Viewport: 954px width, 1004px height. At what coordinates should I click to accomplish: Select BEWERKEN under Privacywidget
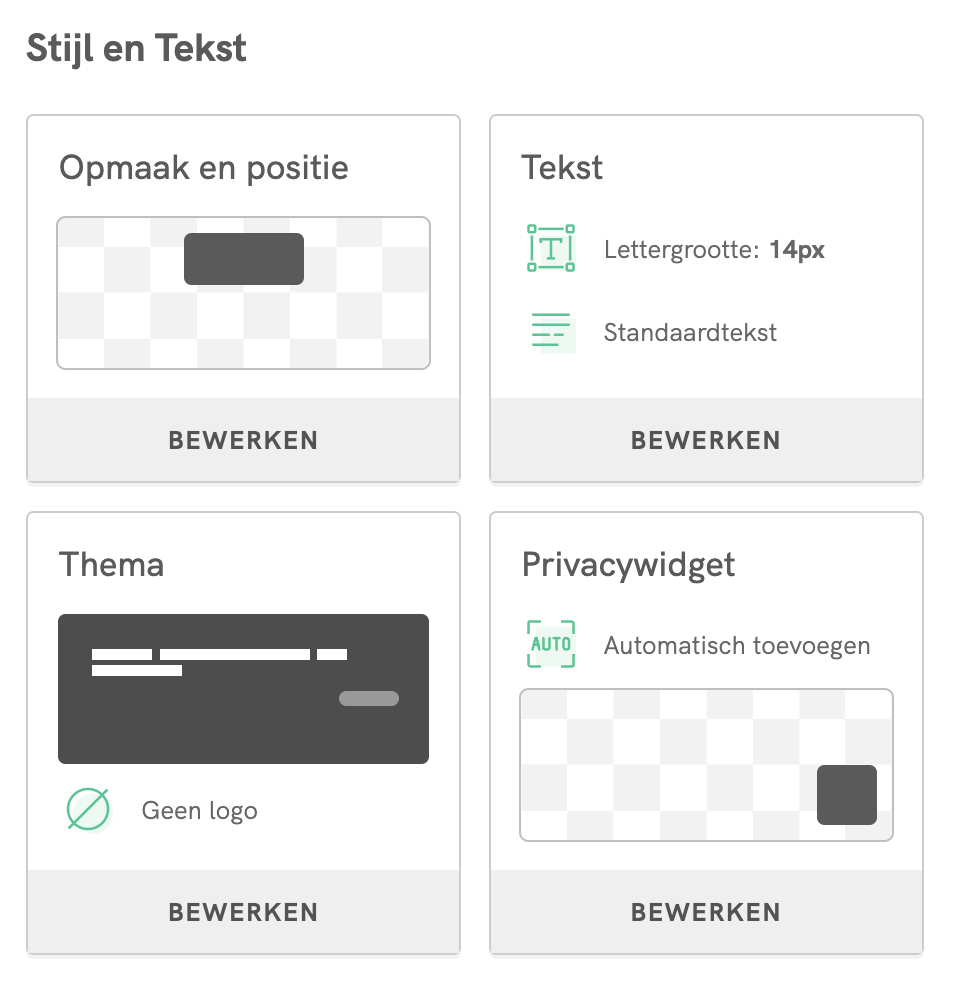click(x=705, y=912)
